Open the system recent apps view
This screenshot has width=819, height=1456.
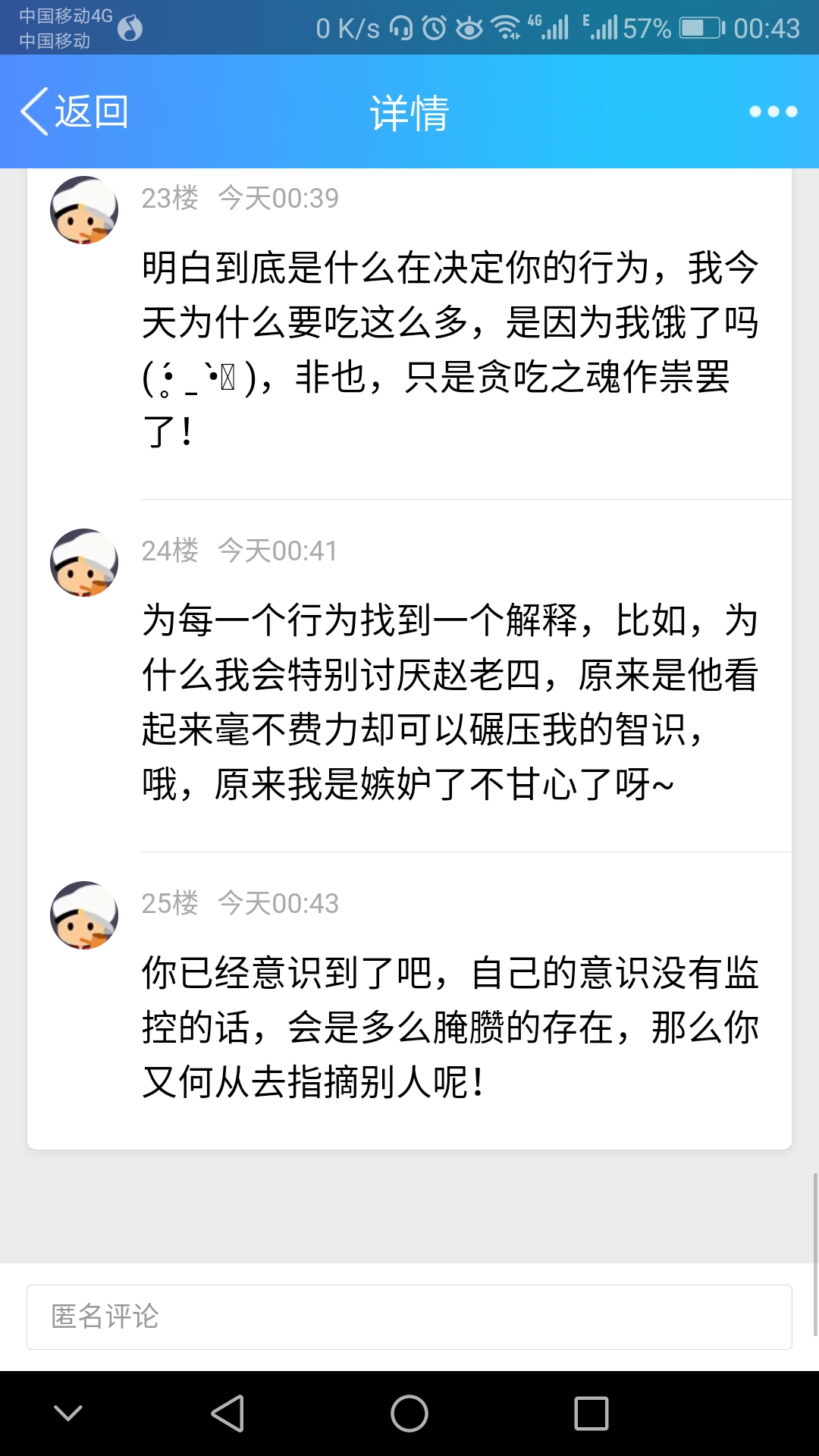click(x=591, y=1414)
